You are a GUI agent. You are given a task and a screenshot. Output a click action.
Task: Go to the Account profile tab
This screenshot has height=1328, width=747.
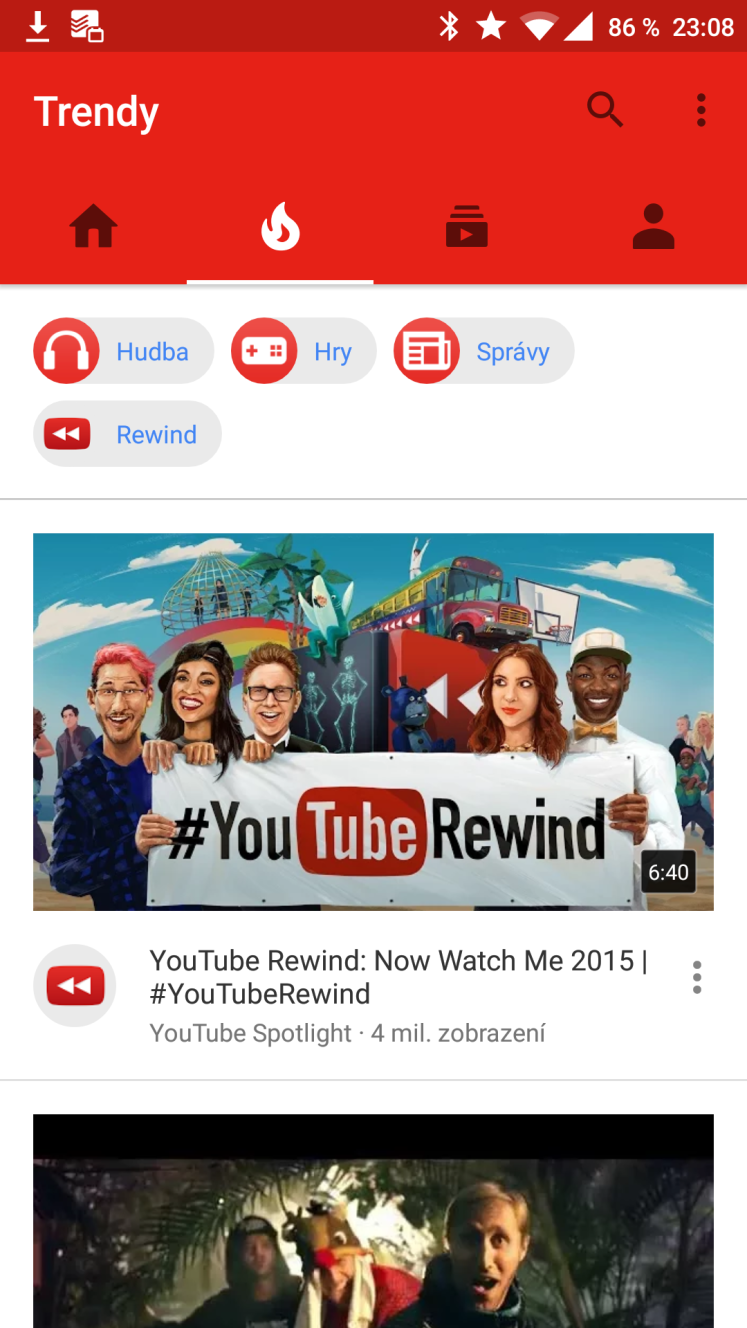tap(654, 227)
